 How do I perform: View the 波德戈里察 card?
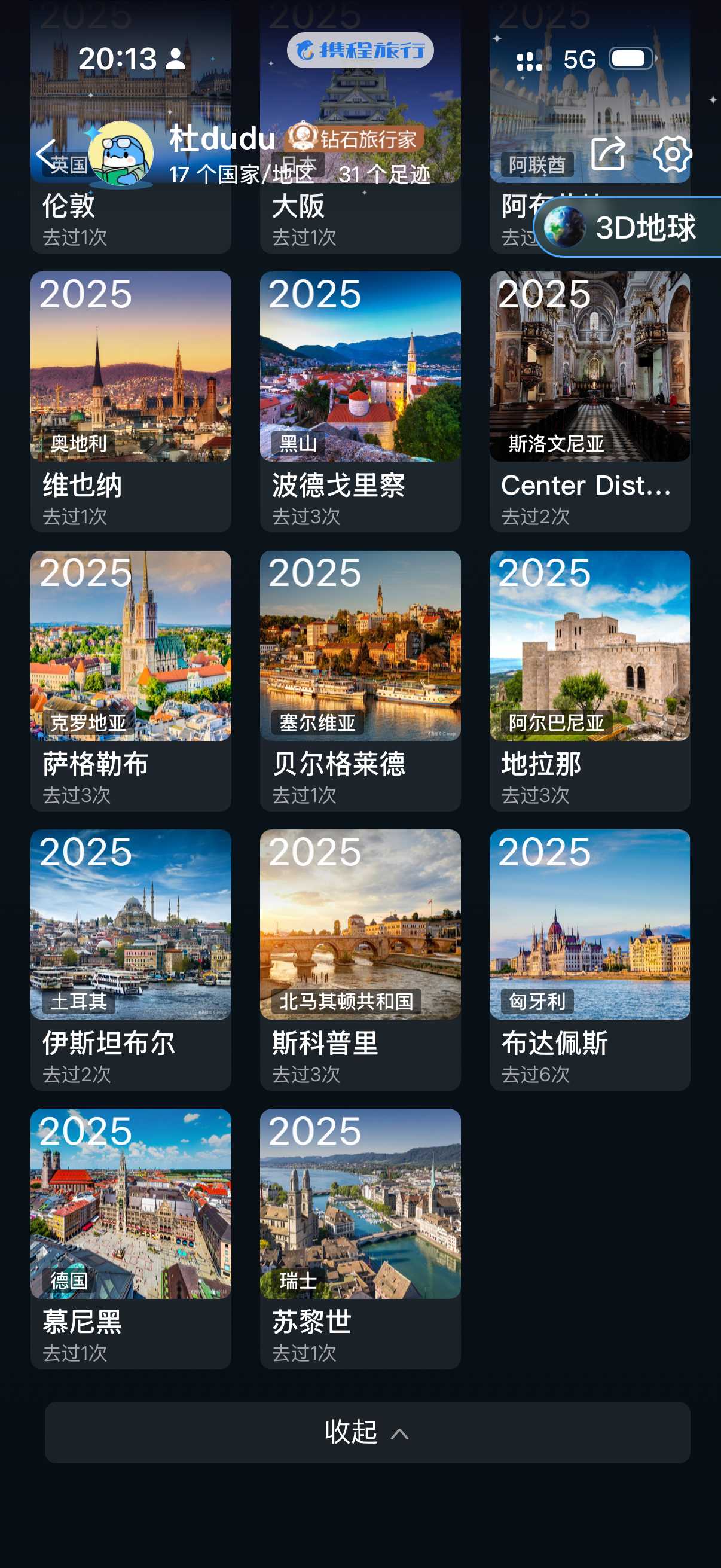click(359, 401)
